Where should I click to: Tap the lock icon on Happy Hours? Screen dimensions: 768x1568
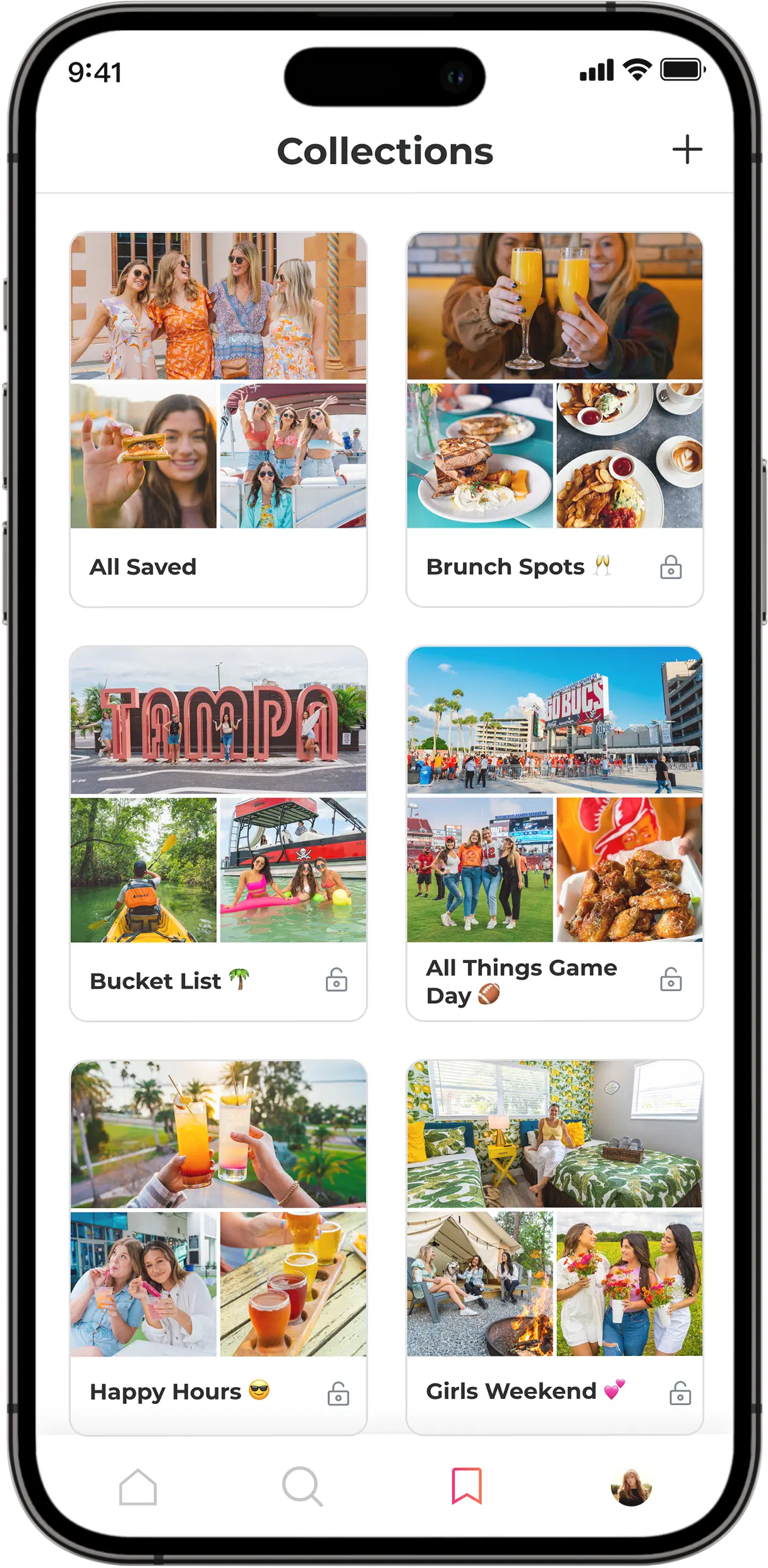338,1394
